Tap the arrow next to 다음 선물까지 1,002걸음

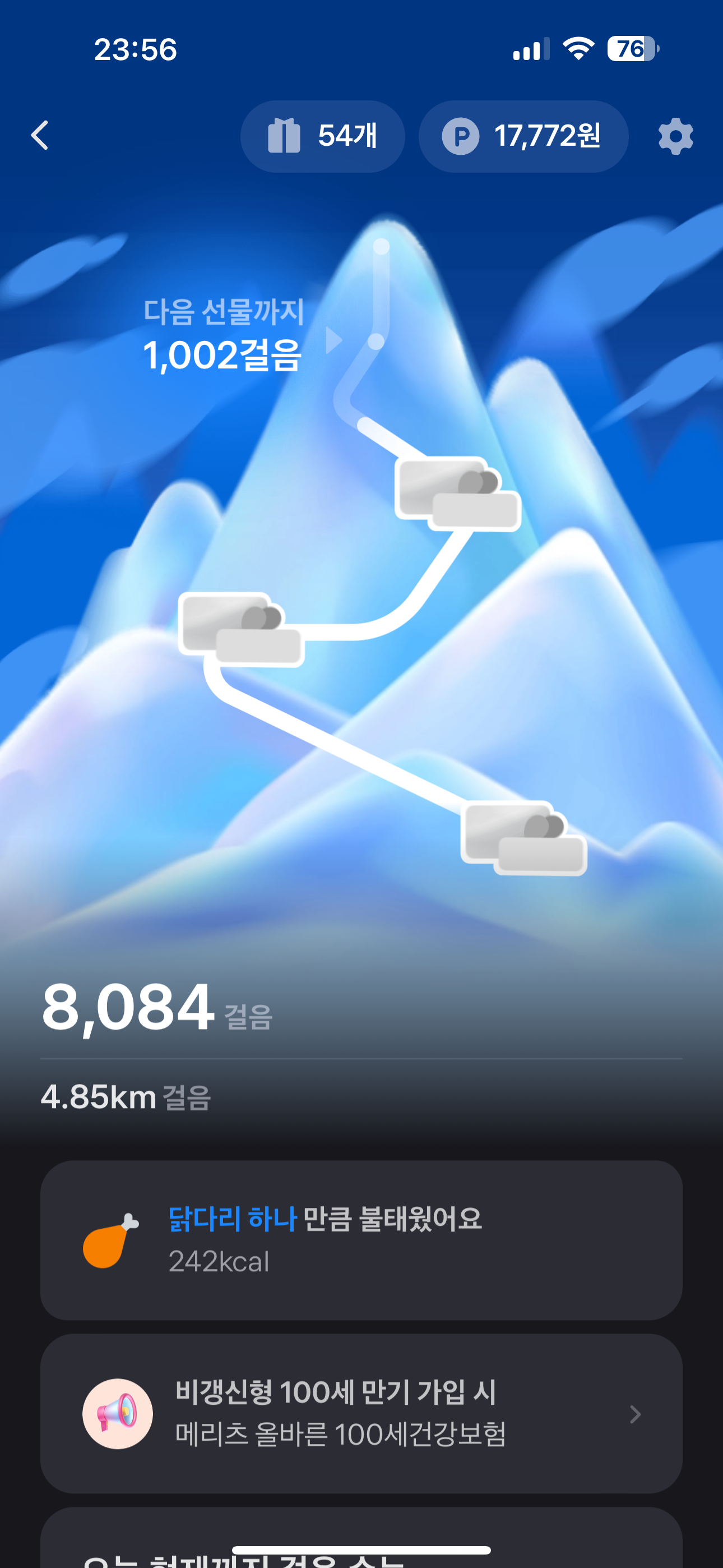[333, 340]
